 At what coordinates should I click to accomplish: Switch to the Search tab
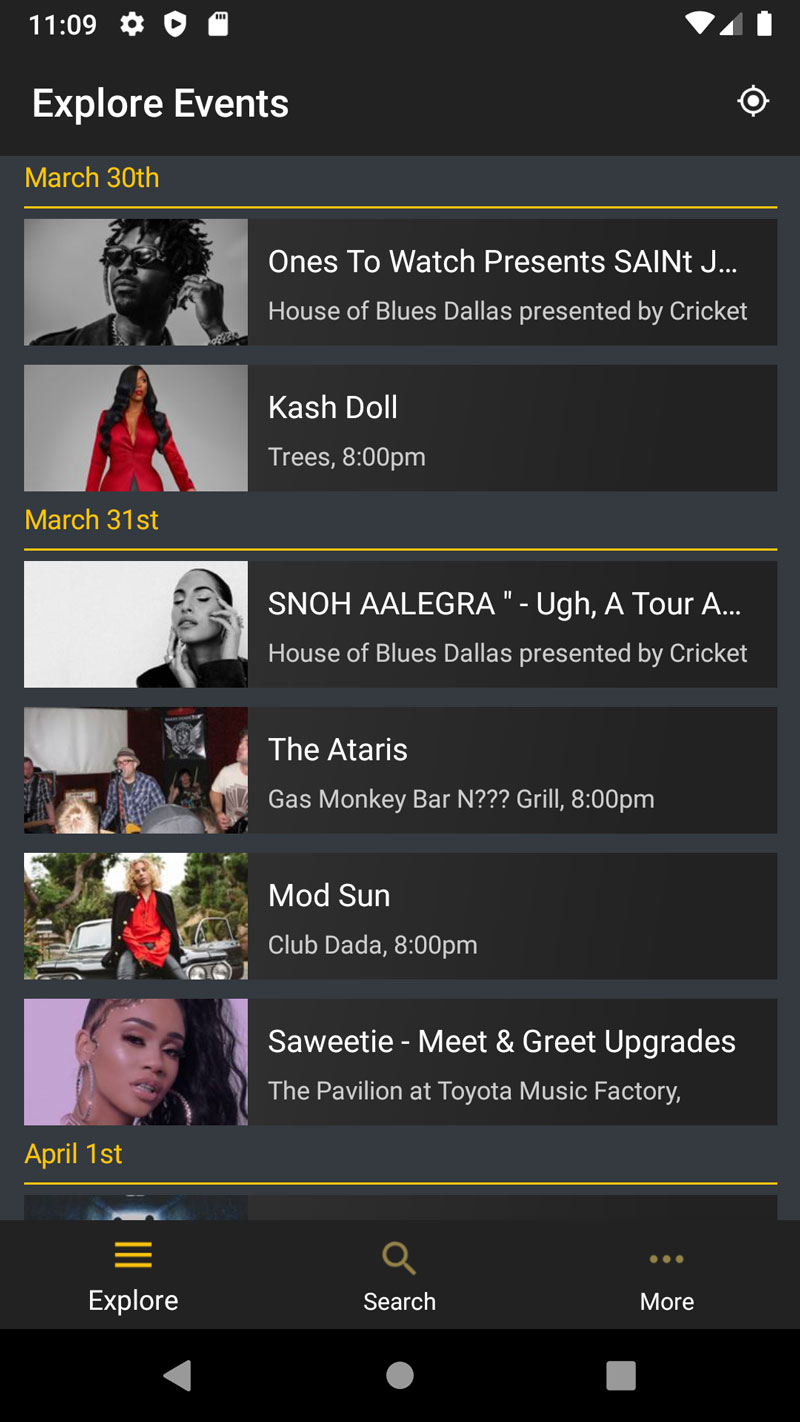coord(399,1276)
